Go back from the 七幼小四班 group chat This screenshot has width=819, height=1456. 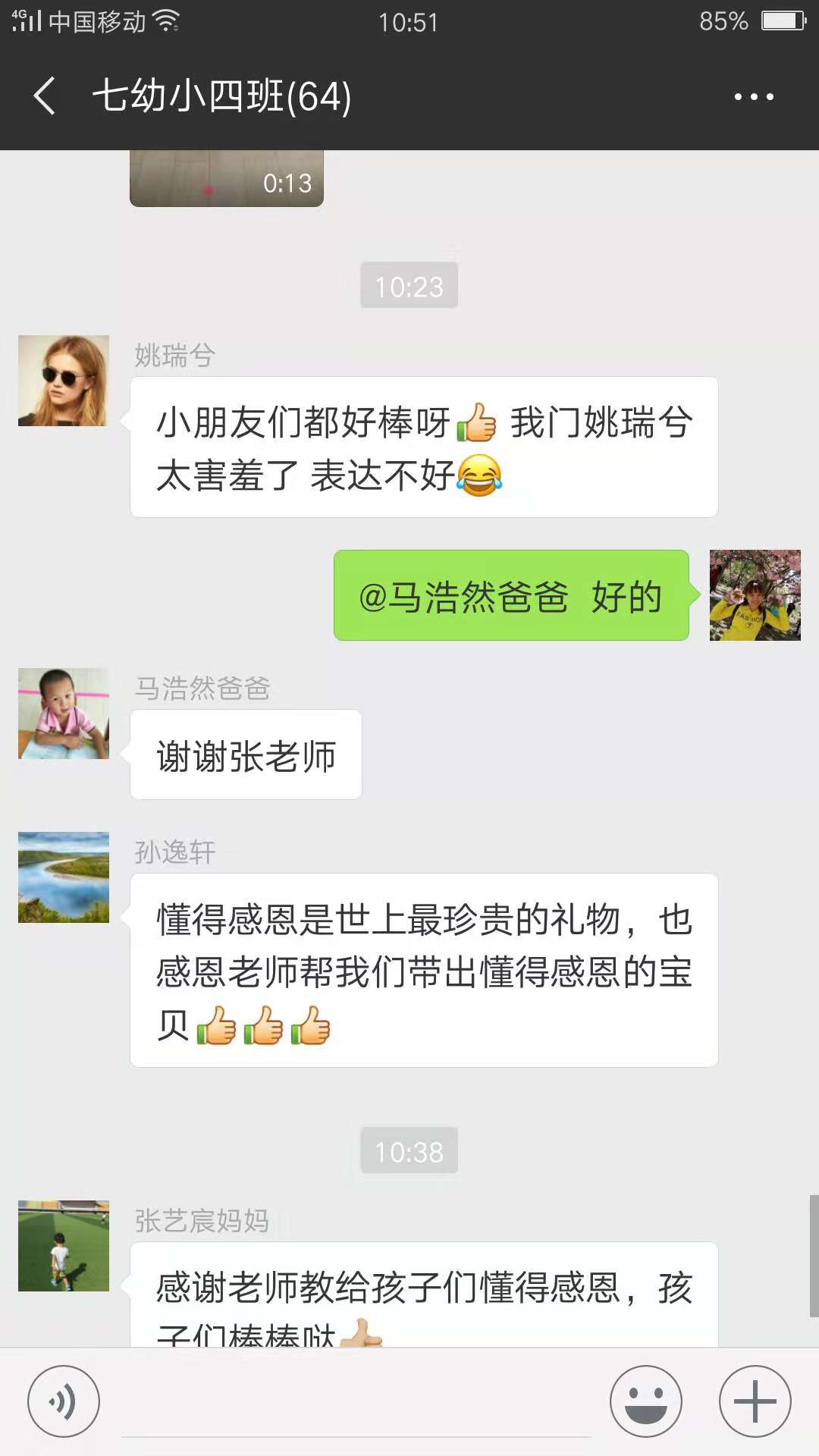coord(45,96)
